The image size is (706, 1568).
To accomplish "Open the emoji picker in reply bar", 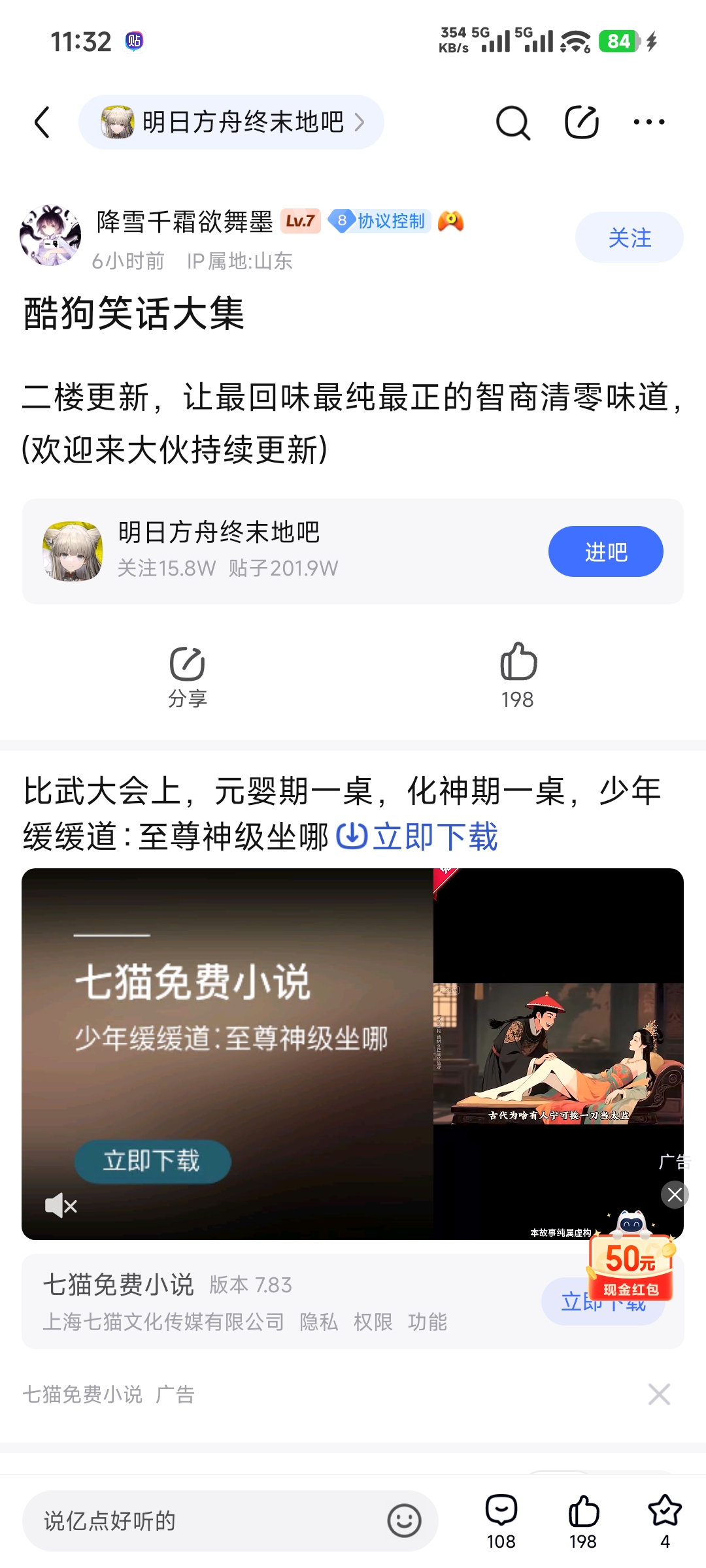I will [x=404, y=1521].
